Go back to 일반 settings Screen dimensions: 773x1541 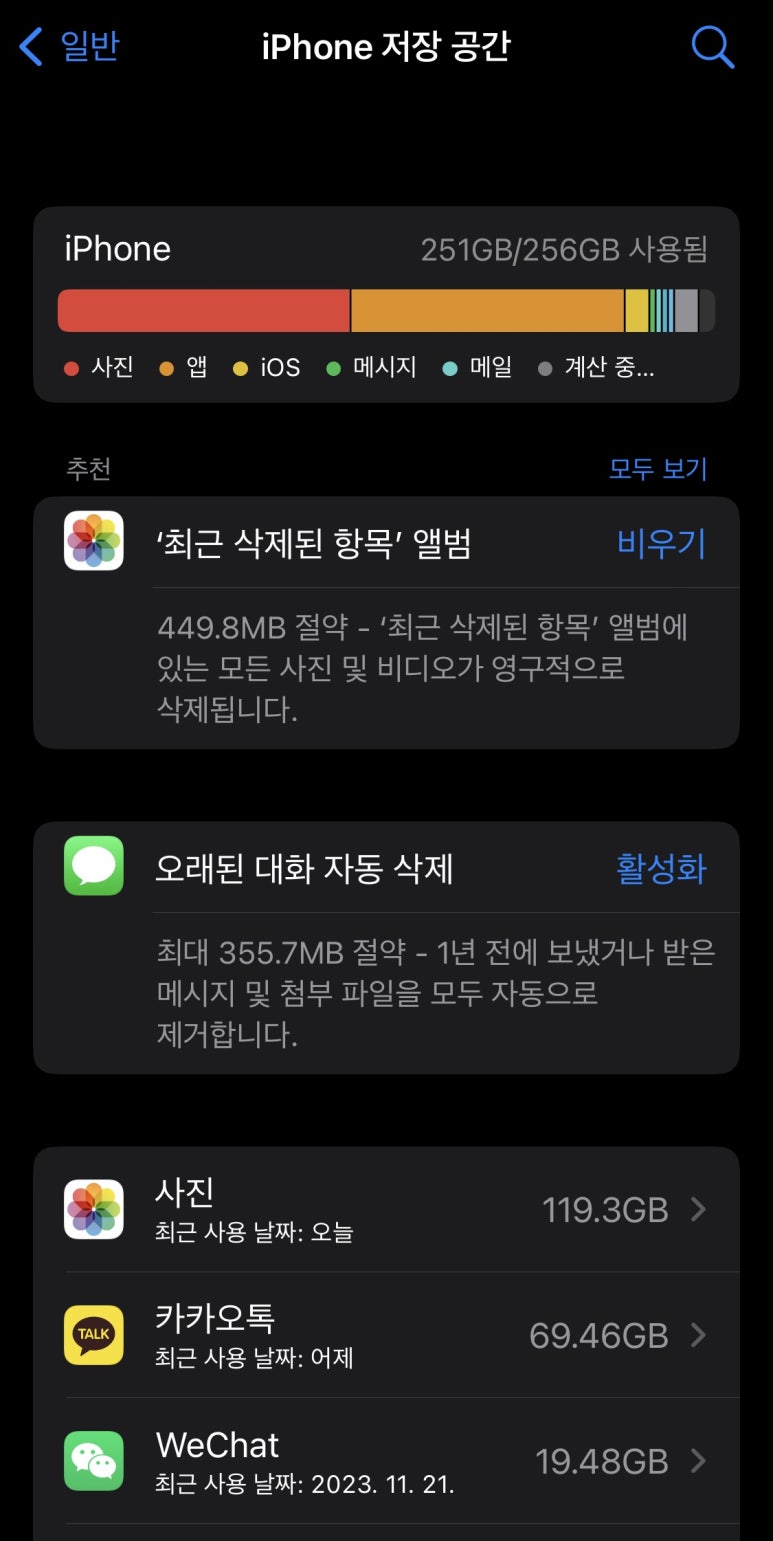70,47
